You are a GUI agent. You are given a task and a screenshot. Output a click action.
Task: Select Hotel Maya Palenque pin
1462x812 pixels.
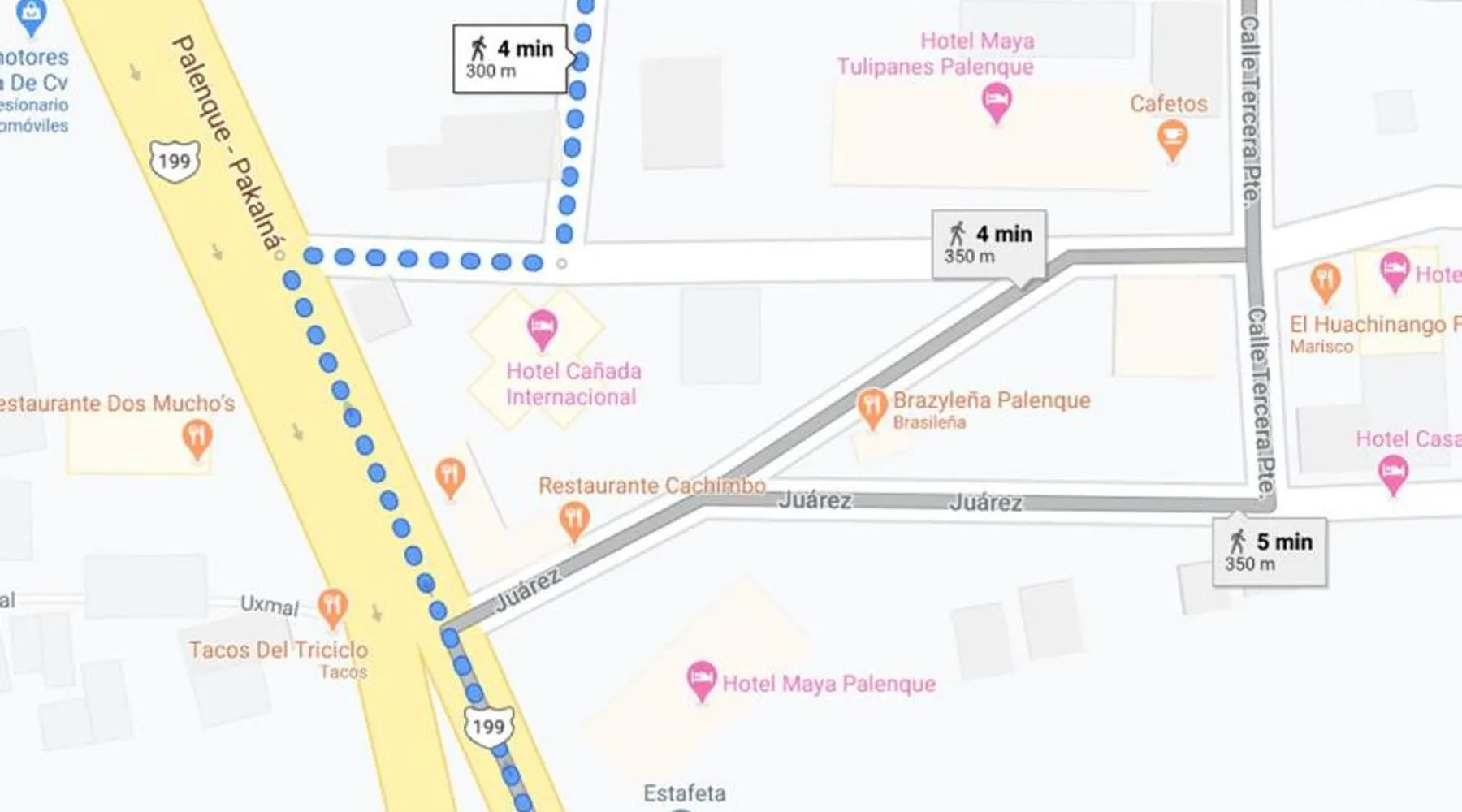pos(702,679)
